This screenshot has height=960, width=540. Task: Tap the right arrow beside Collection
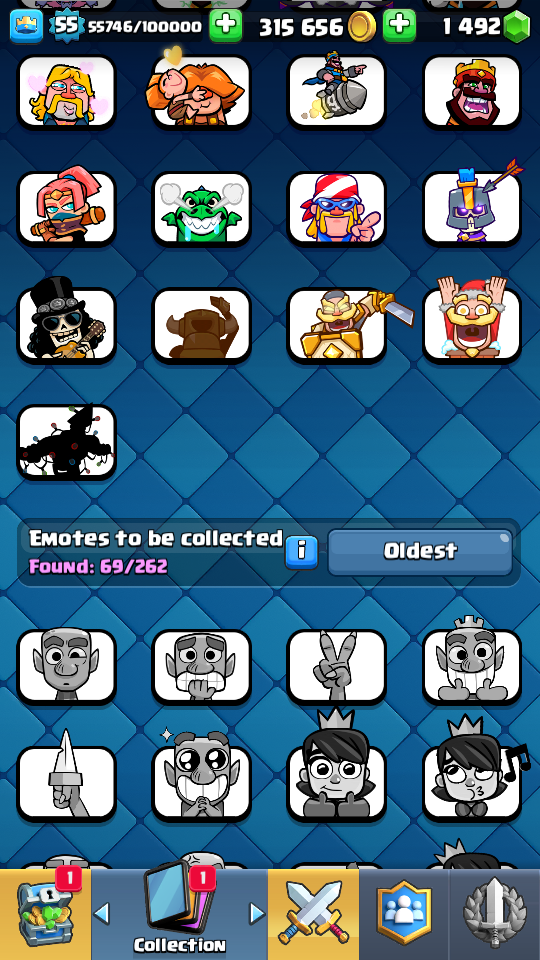pos(257,913)
